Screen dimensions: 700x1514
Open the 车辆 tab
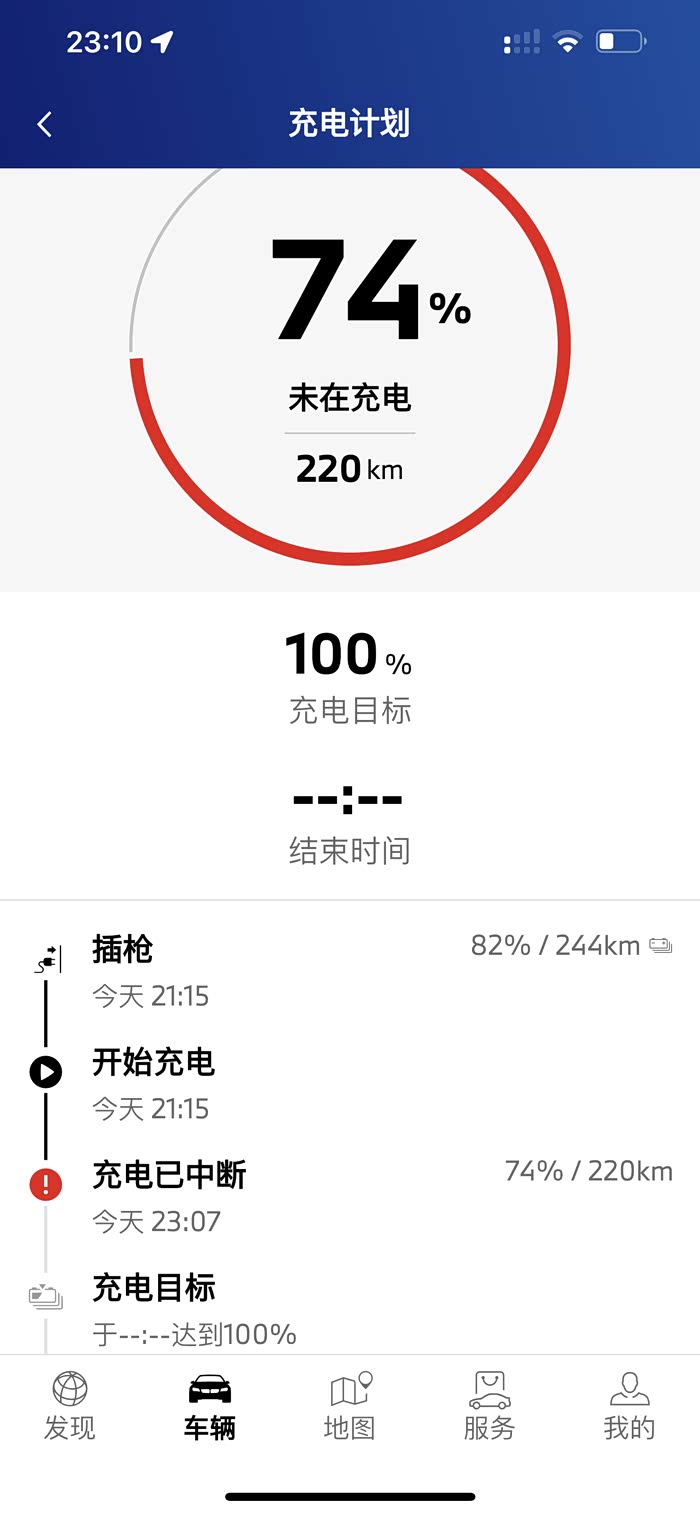tap(210, 1405)
